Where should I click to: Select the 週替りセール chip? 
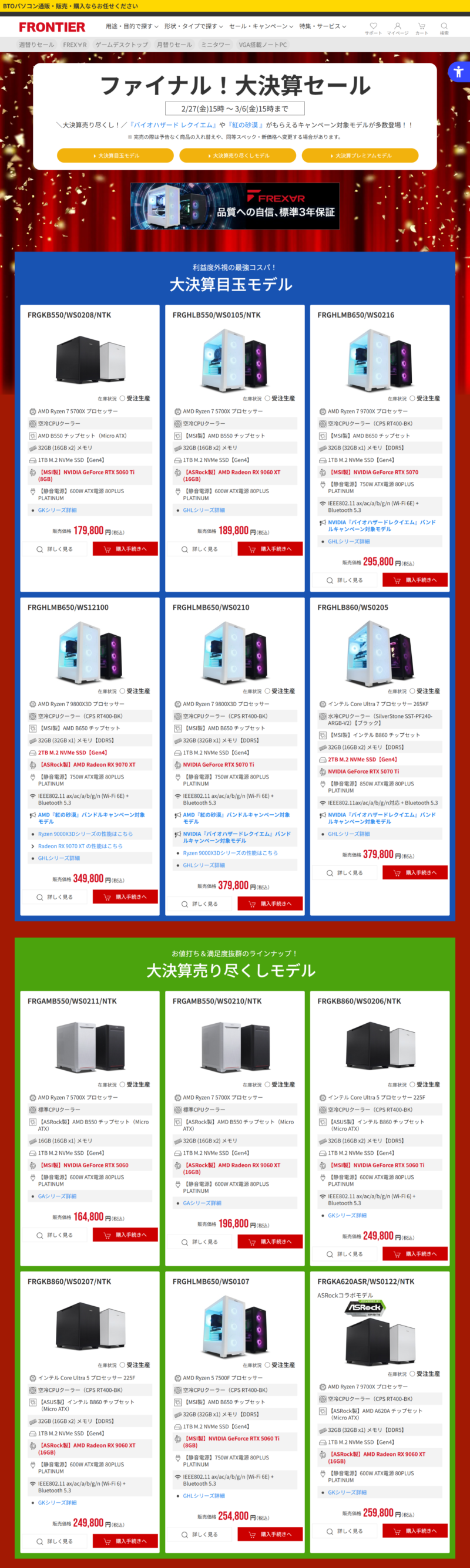coord(36,45)
